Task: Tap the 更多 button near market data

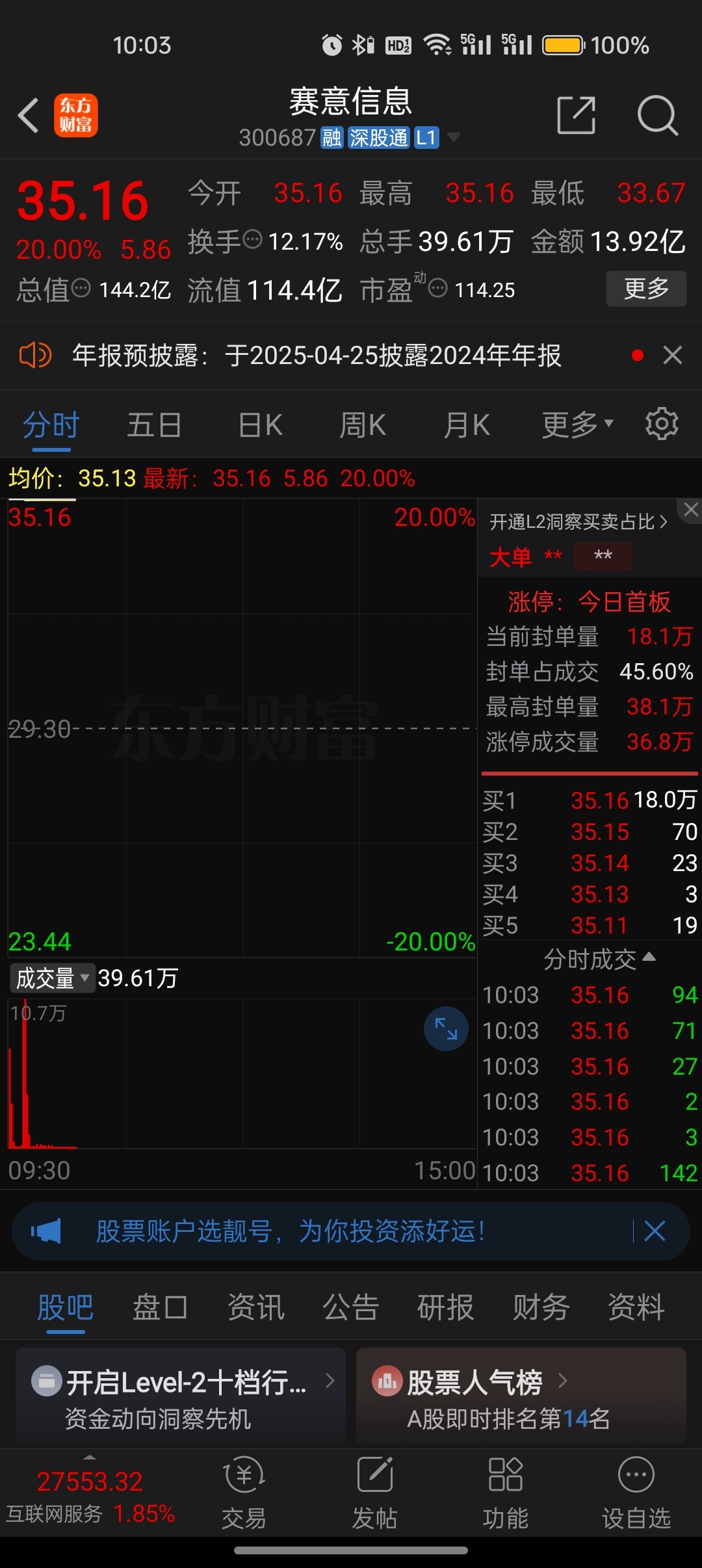Action: click(x=645, y=288)
